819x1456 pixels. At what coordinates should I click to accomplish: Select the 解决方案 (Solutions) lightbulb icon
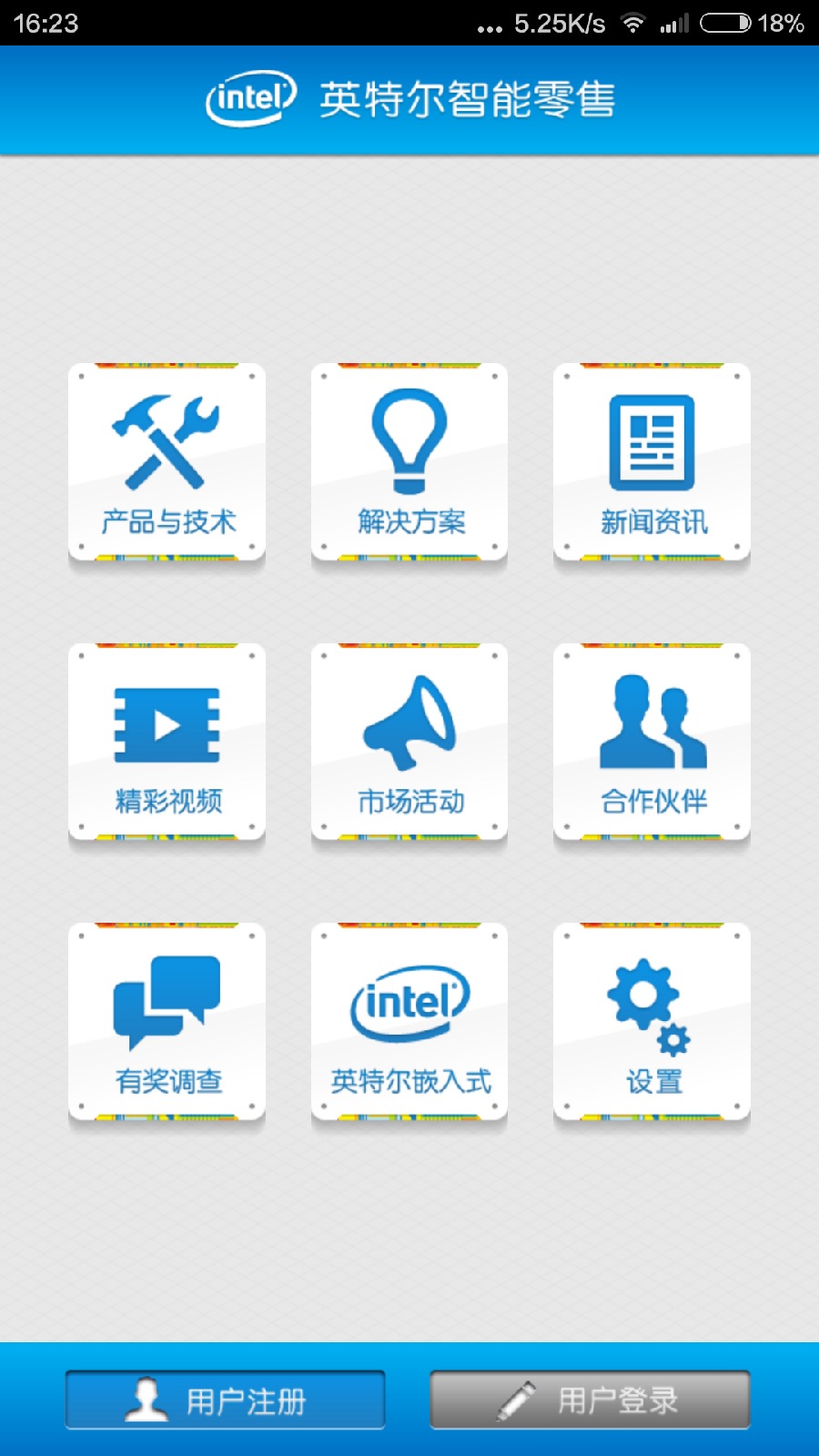pos(409,441)
